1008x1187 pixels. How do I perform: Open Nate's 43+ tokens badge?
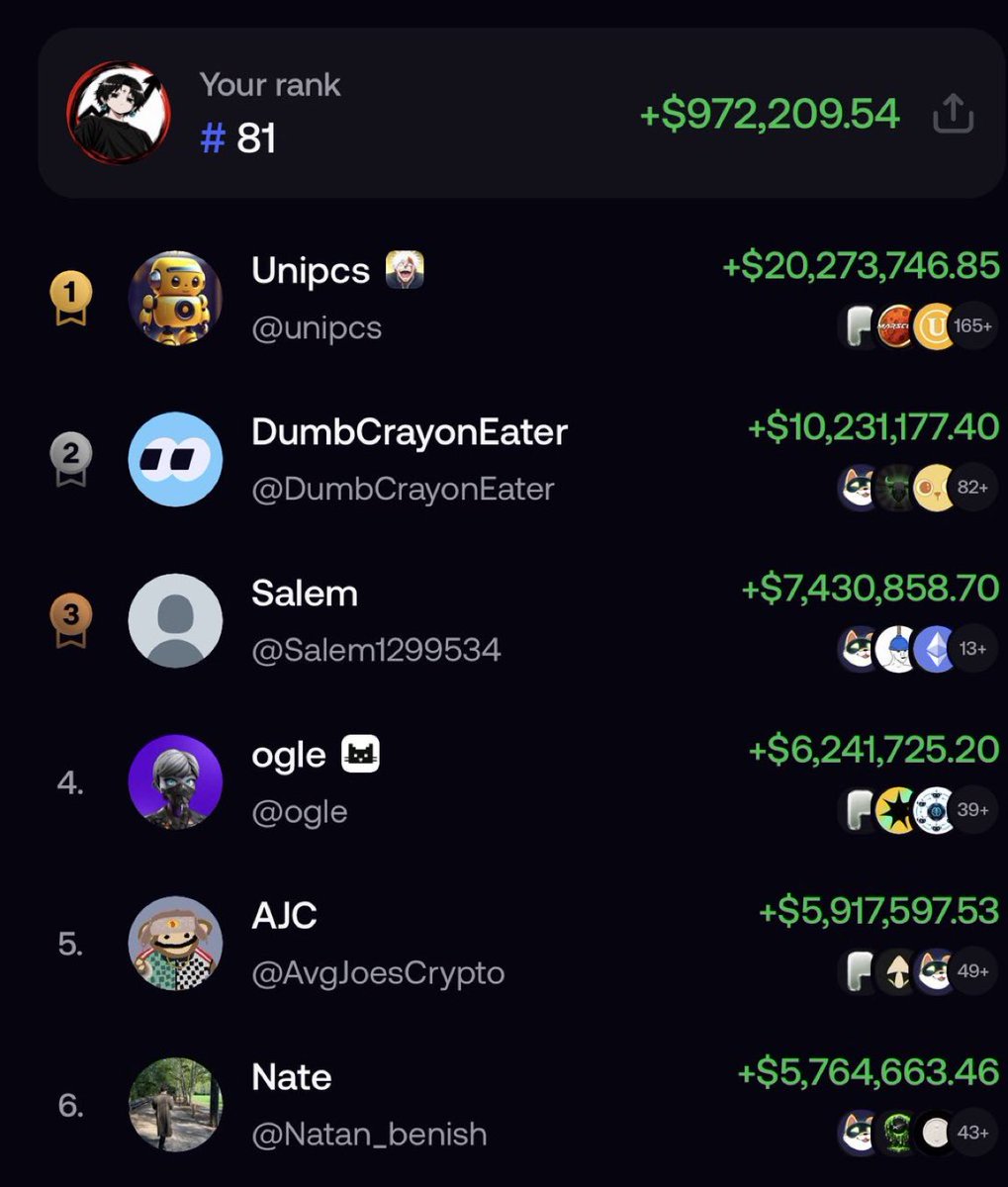click(x=972, y=1132)
